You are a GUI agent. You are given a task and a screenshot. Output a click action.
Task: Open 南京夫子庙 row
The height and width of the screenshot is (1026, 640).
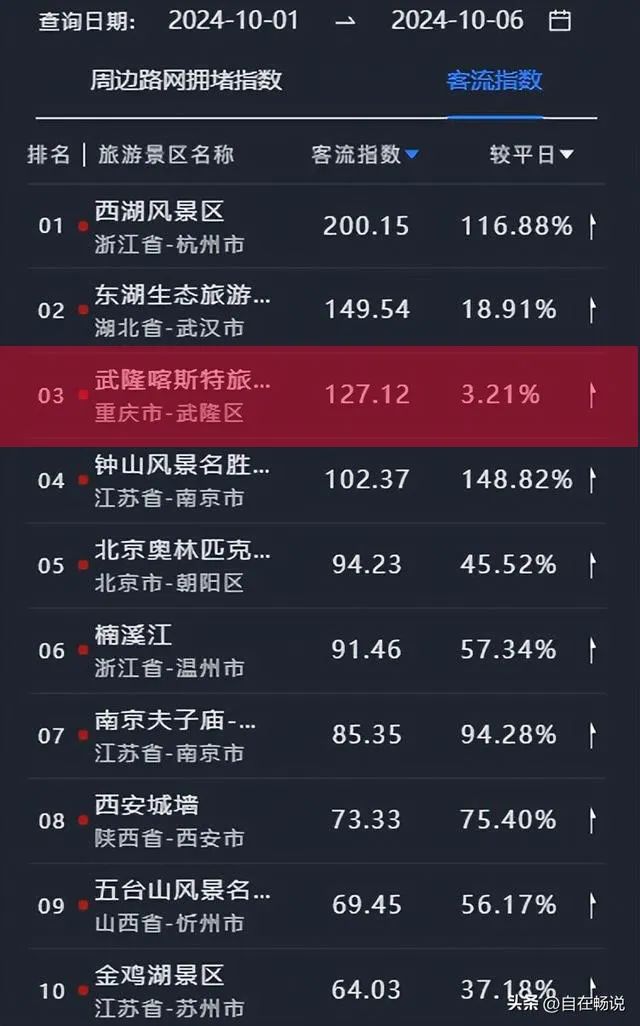click(317, 735)
